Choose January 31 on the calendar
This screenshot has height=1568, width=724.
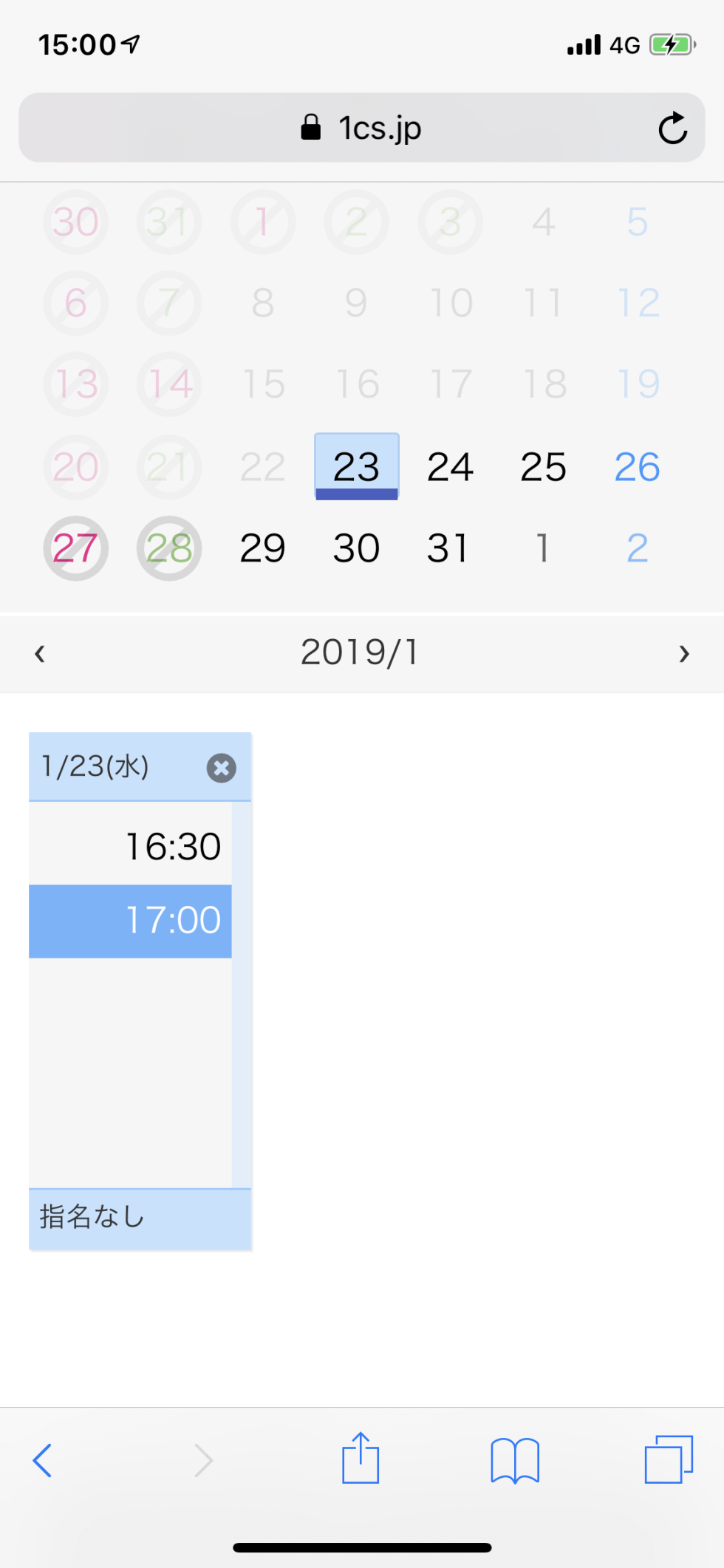448,548
